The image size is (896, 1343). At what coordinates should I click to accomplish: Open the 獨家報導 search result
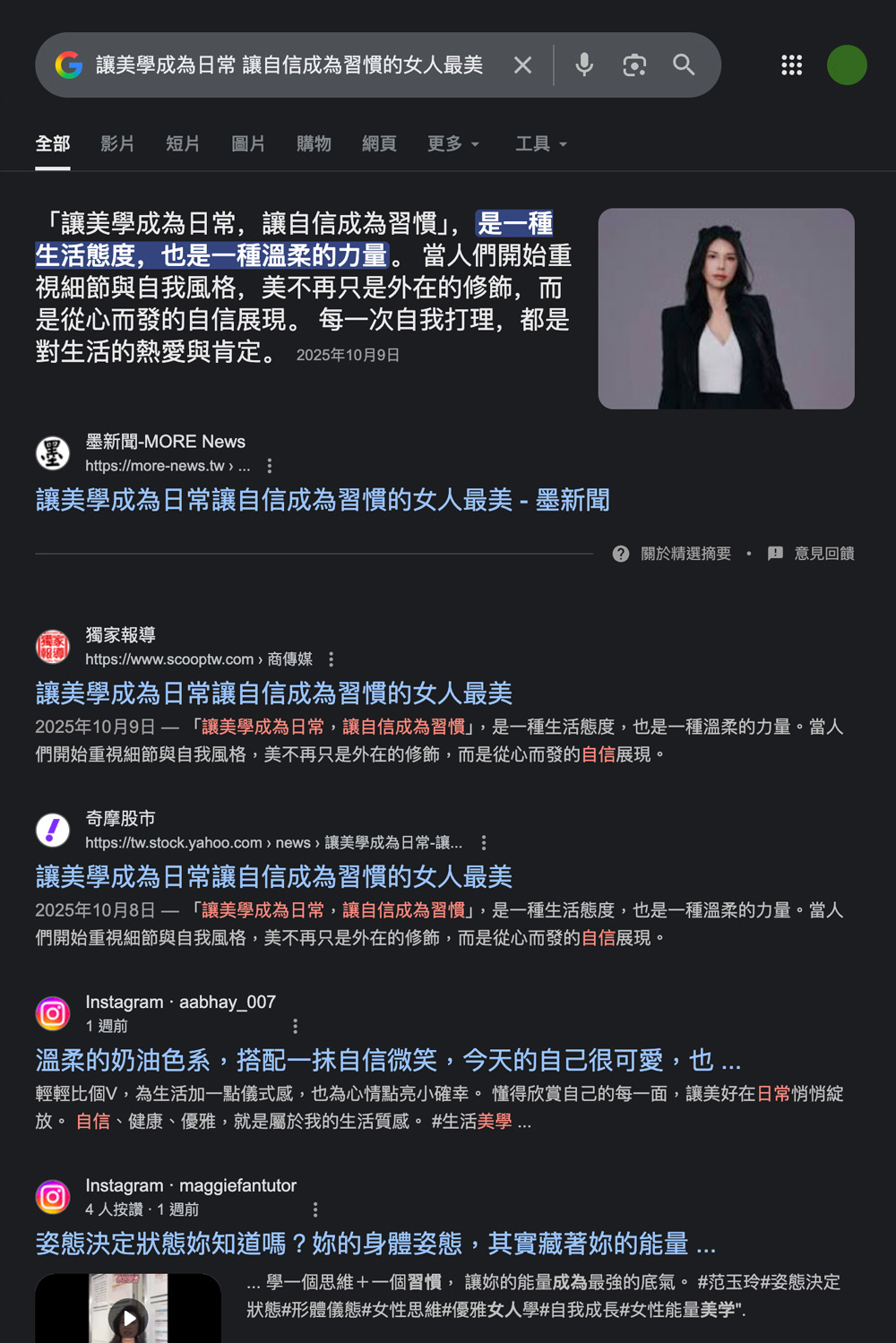274,693
